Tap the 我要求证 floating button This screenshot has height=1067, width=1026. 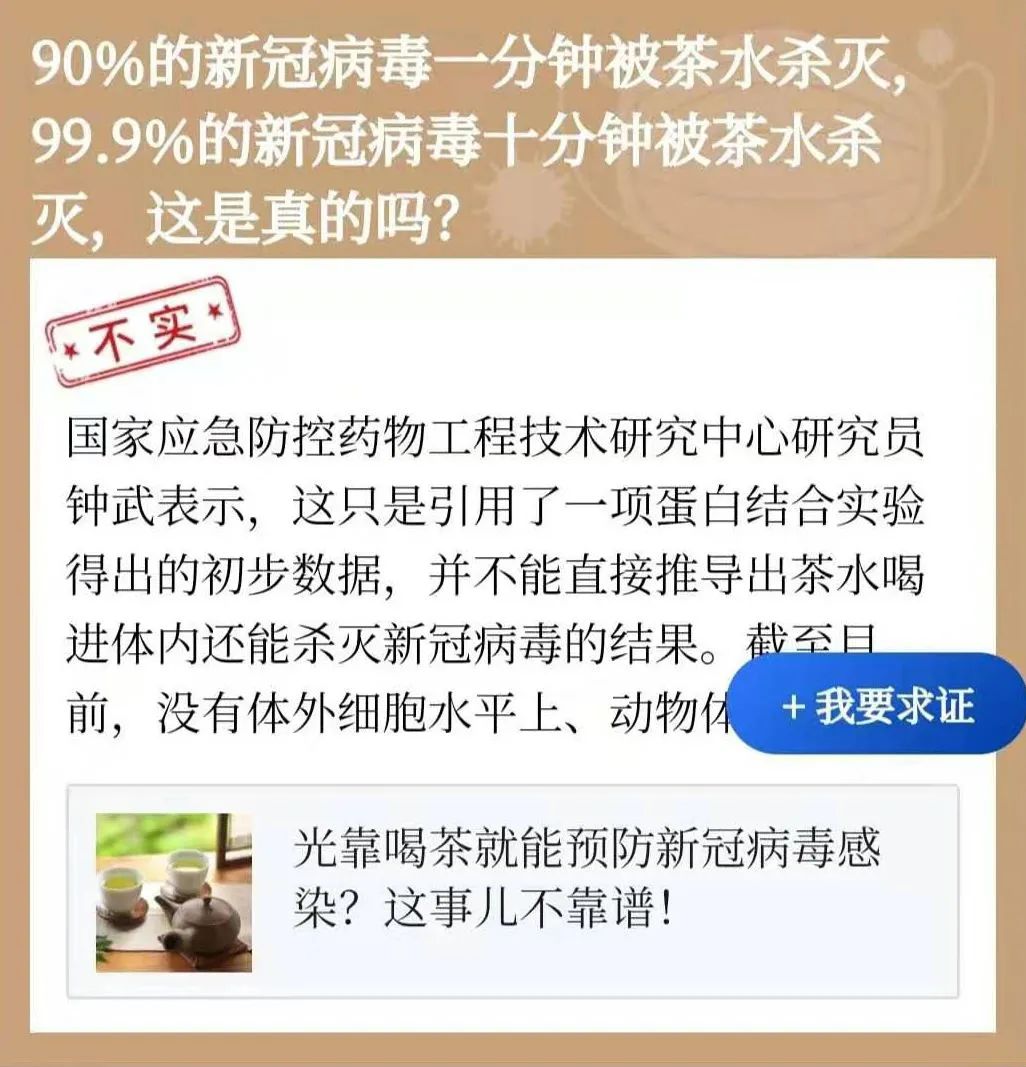[x=878, y=706]
